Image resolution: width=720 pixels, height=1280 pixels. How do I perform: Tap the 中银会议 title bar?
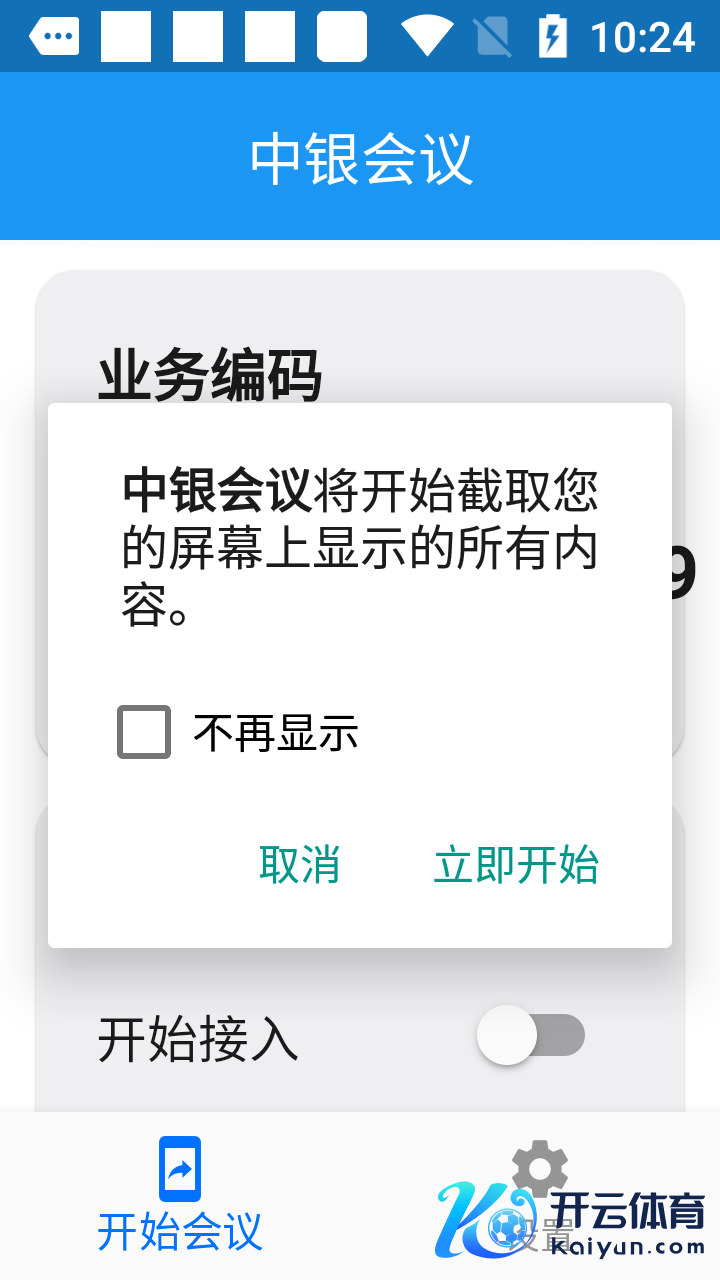coord(360,156)
